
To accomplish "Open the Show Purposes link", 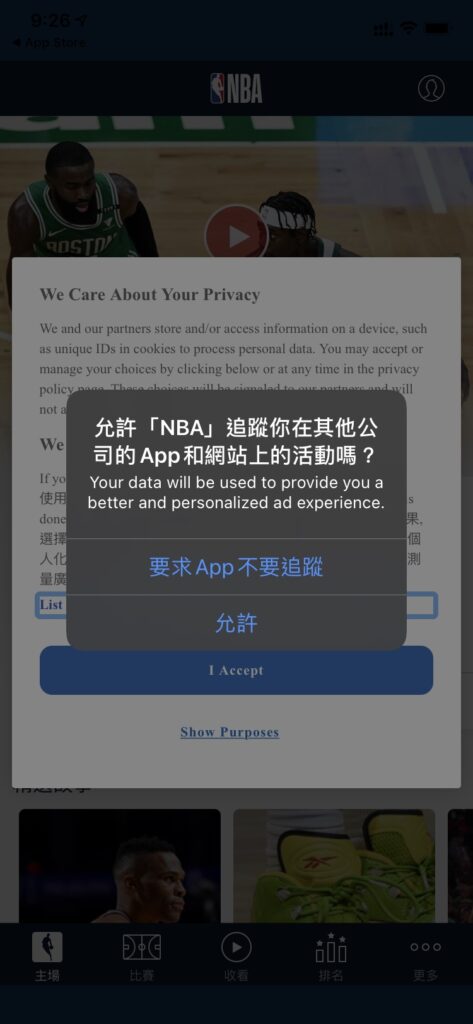I will point(229,732).
